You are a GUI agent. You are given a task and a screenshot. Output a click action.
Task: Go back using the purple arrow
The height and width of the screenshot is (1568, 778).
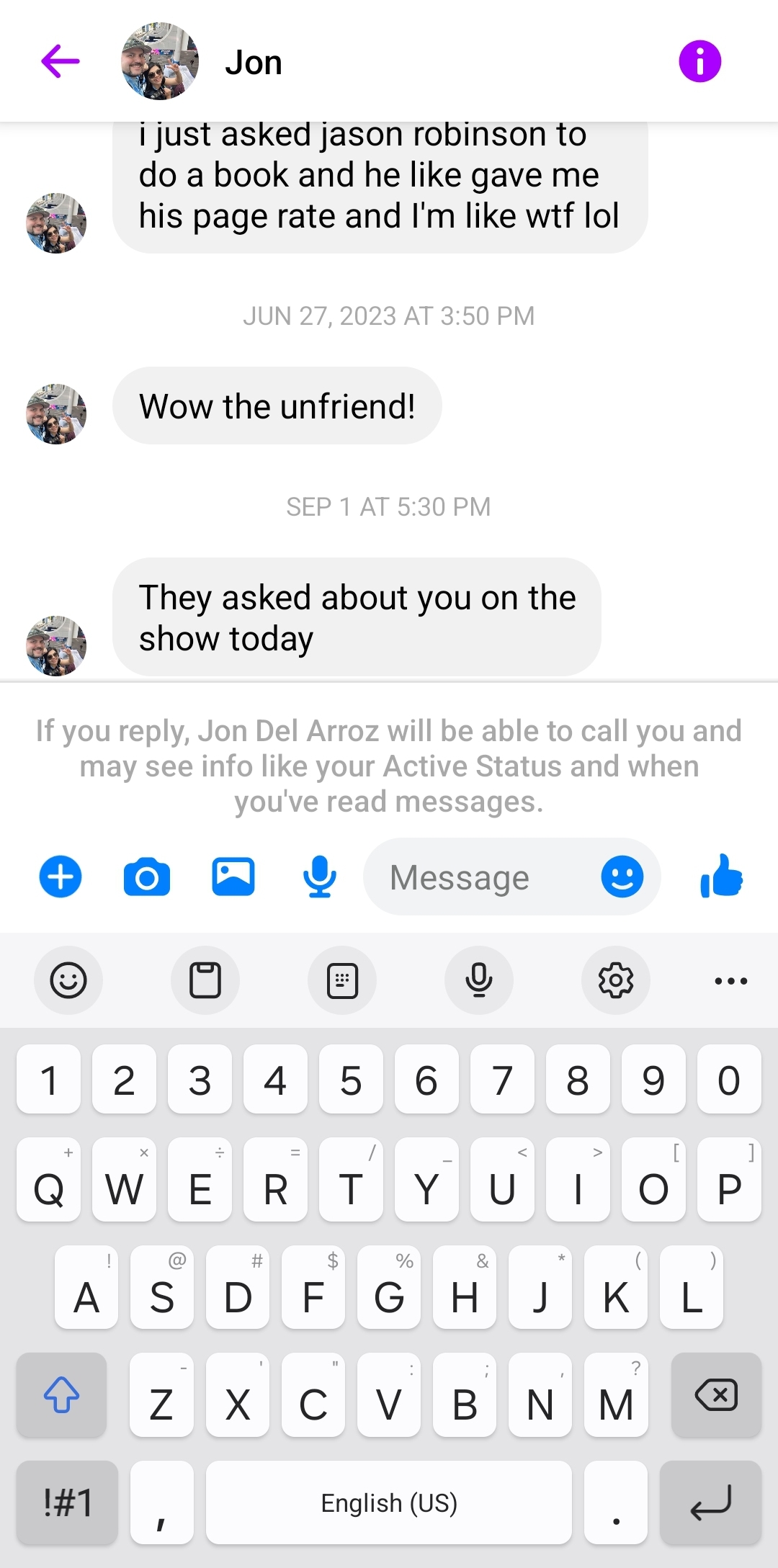click(x=61, y=61)
